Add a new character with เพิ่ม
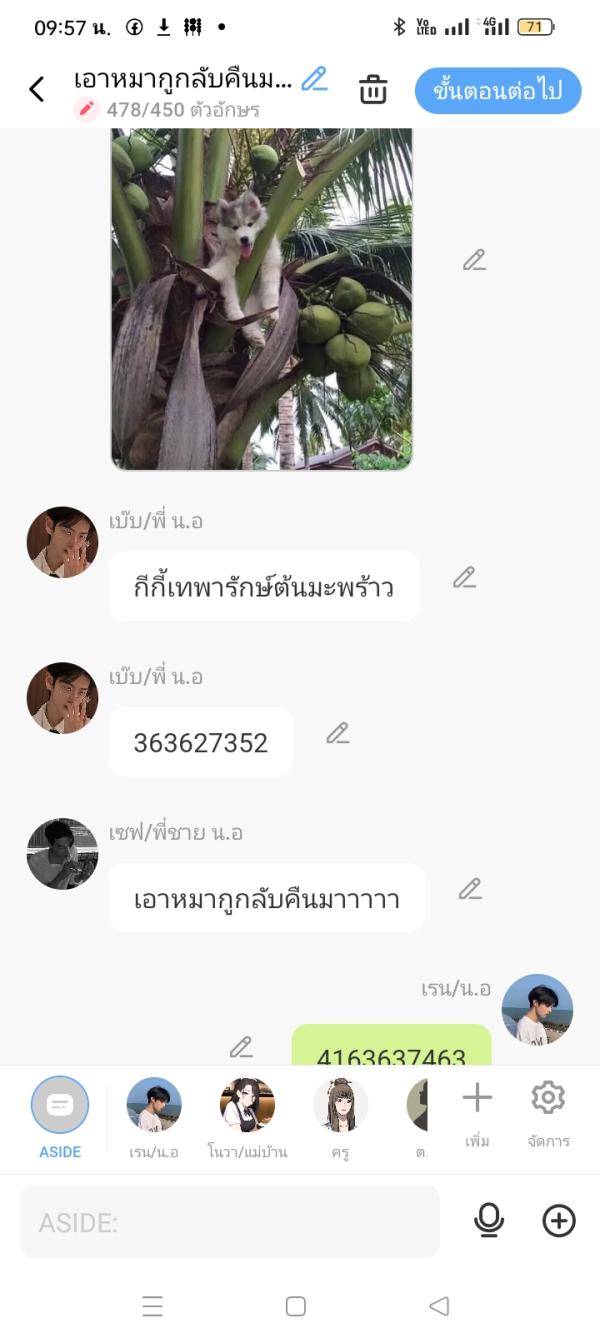The image size is (600, 1343). [x=477, y=1108]
